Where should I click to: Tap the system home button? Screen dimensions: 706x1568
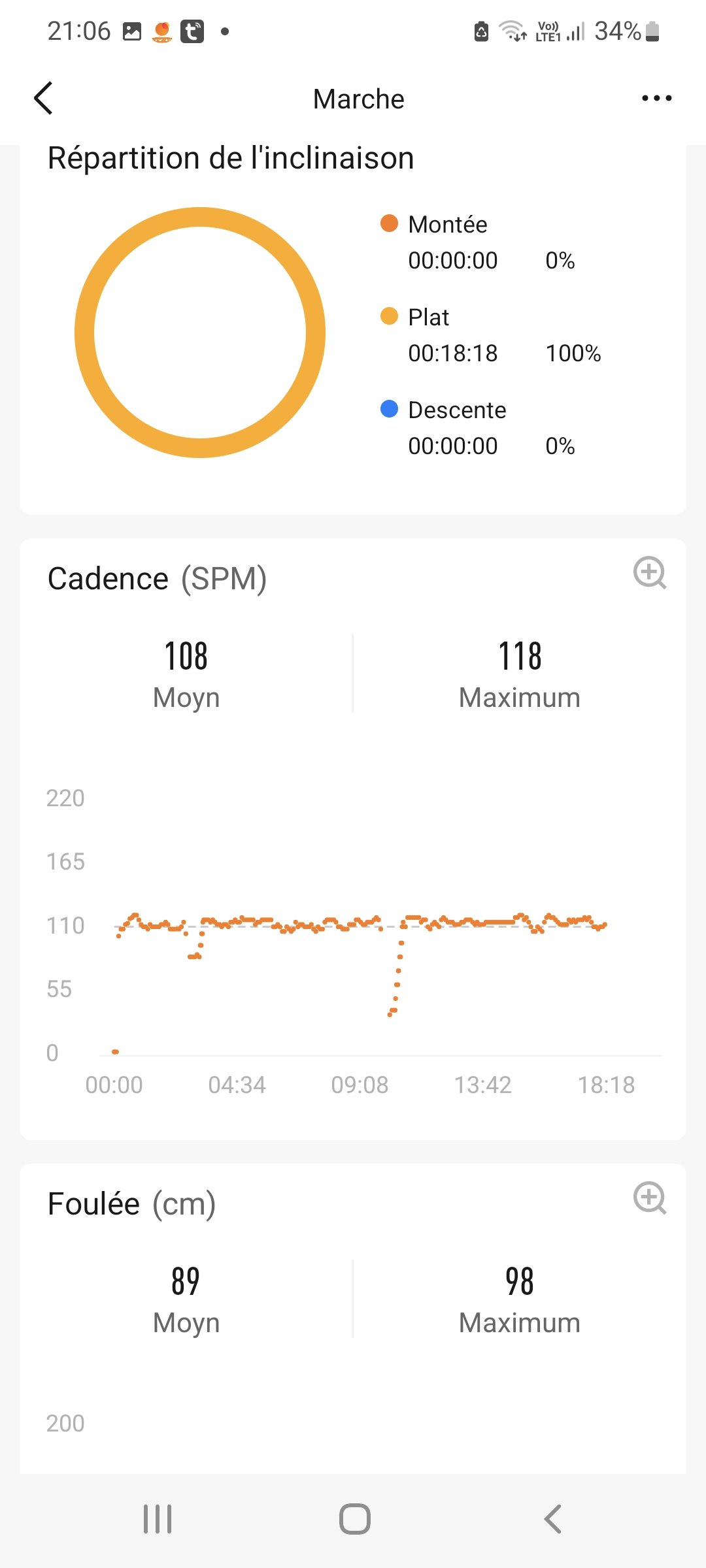354,1519
